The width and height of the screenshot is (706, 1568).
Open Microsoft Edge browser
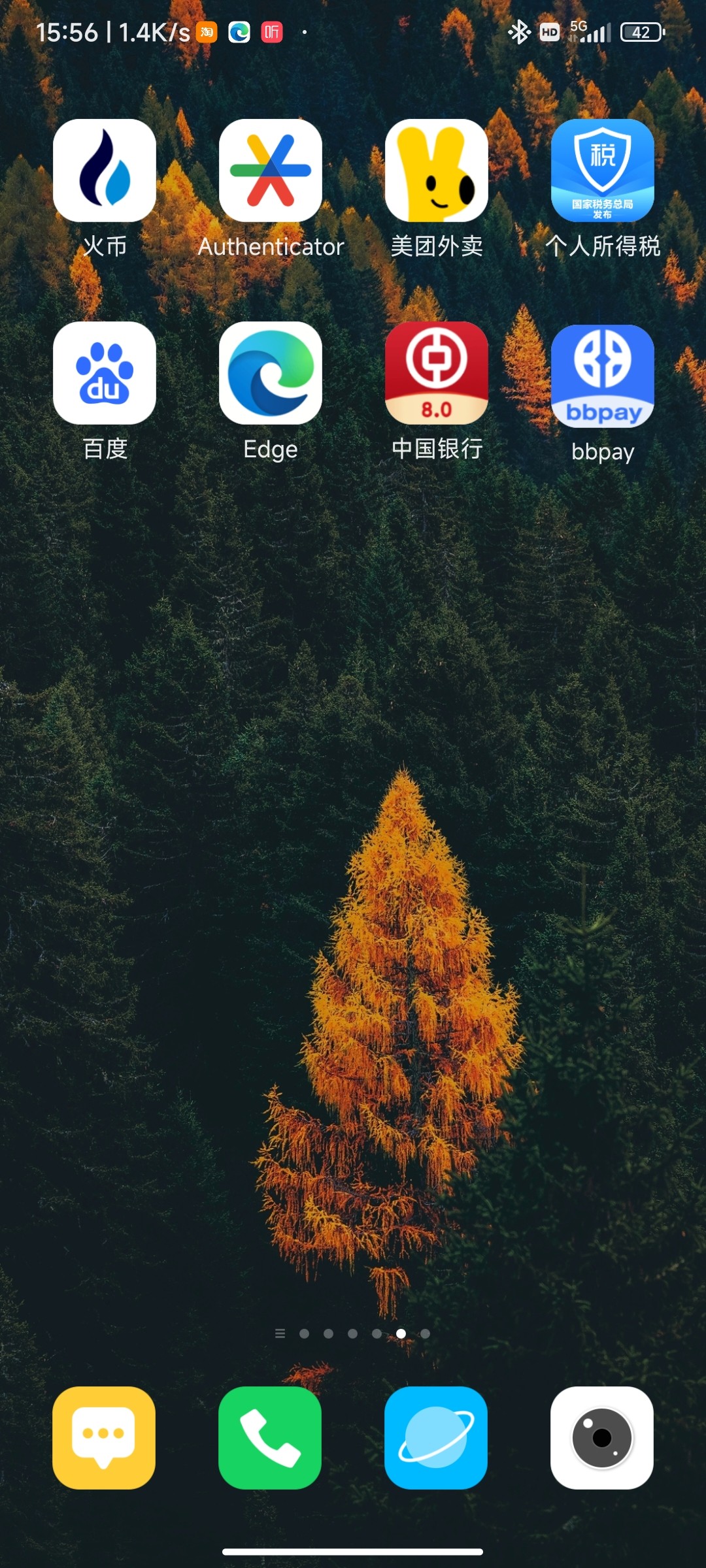(270, 374)
